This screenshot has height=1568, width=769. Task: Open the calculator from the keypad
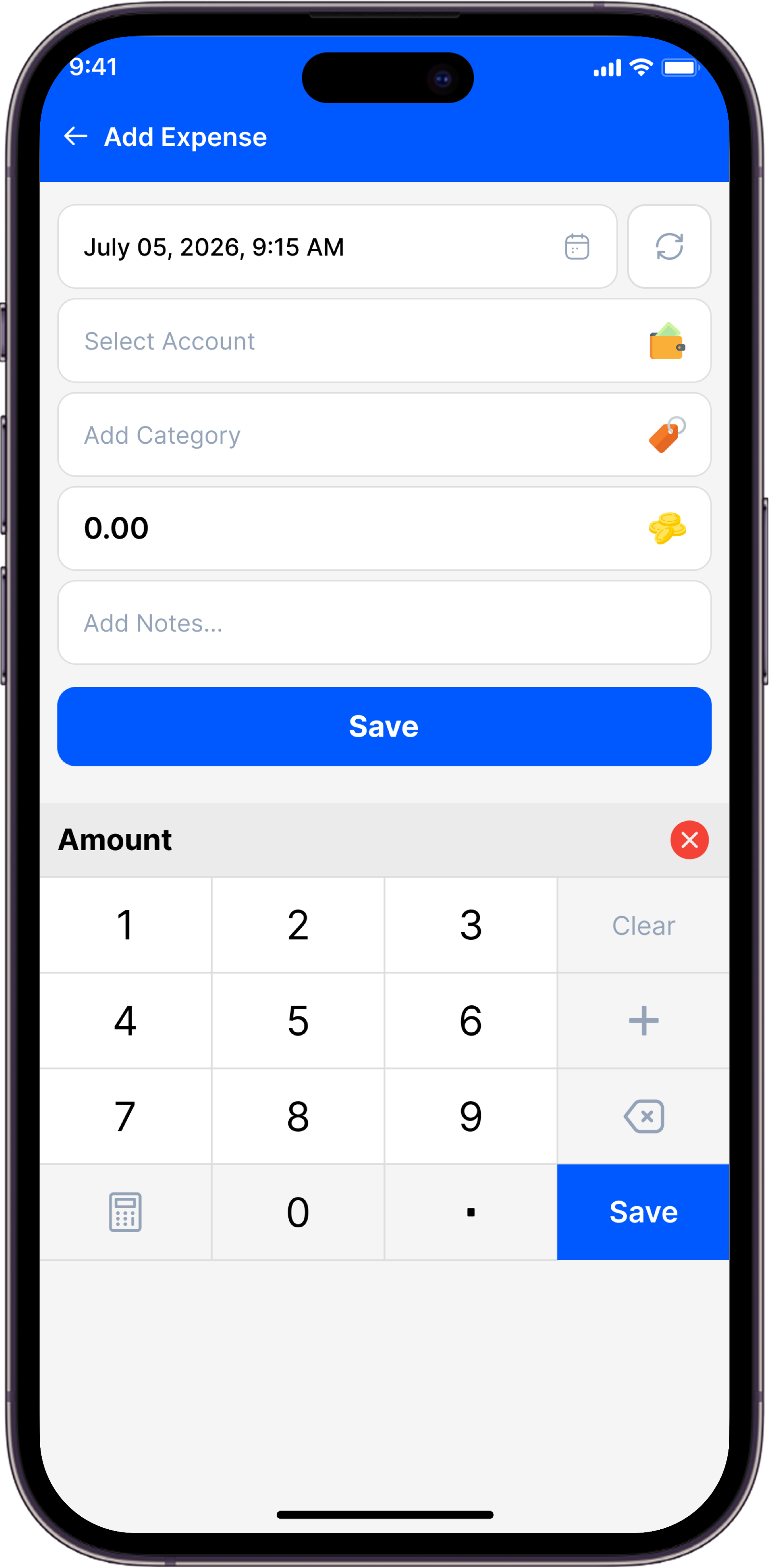126,1212
